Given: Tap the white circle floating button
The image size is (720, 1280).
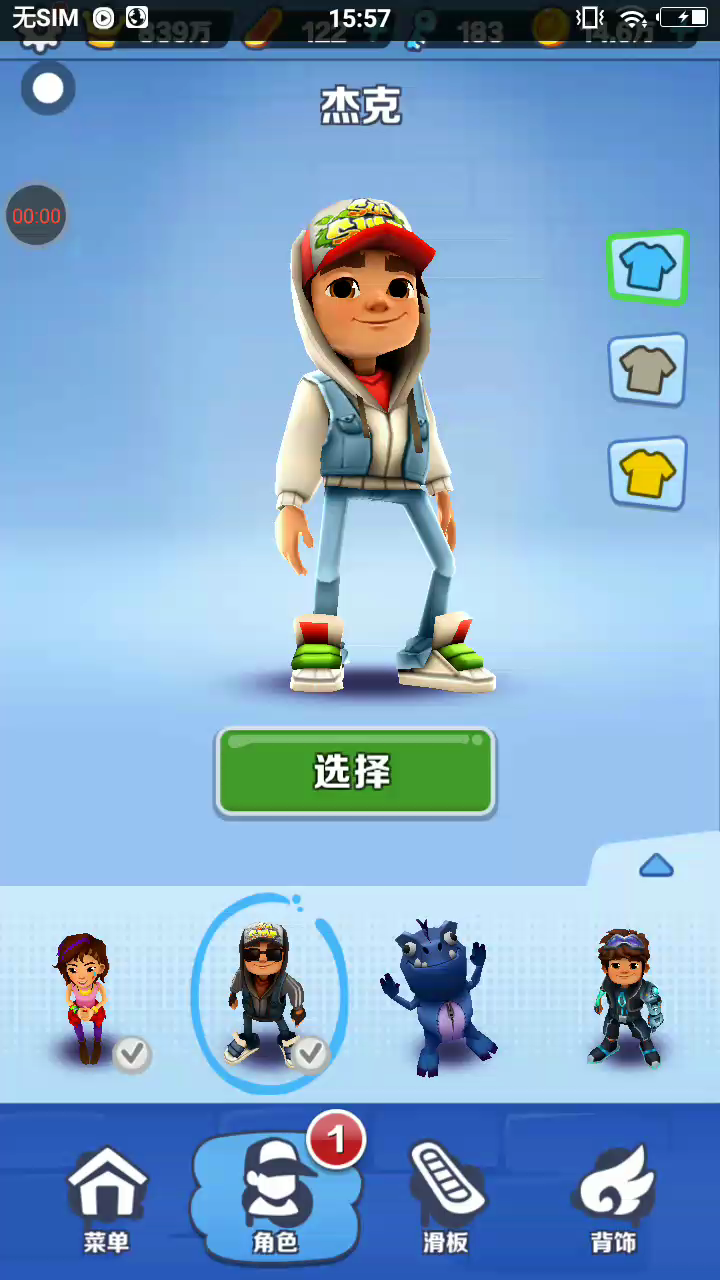Looking at the screenshot, I should pyautogui.click(x=48, y=88).
